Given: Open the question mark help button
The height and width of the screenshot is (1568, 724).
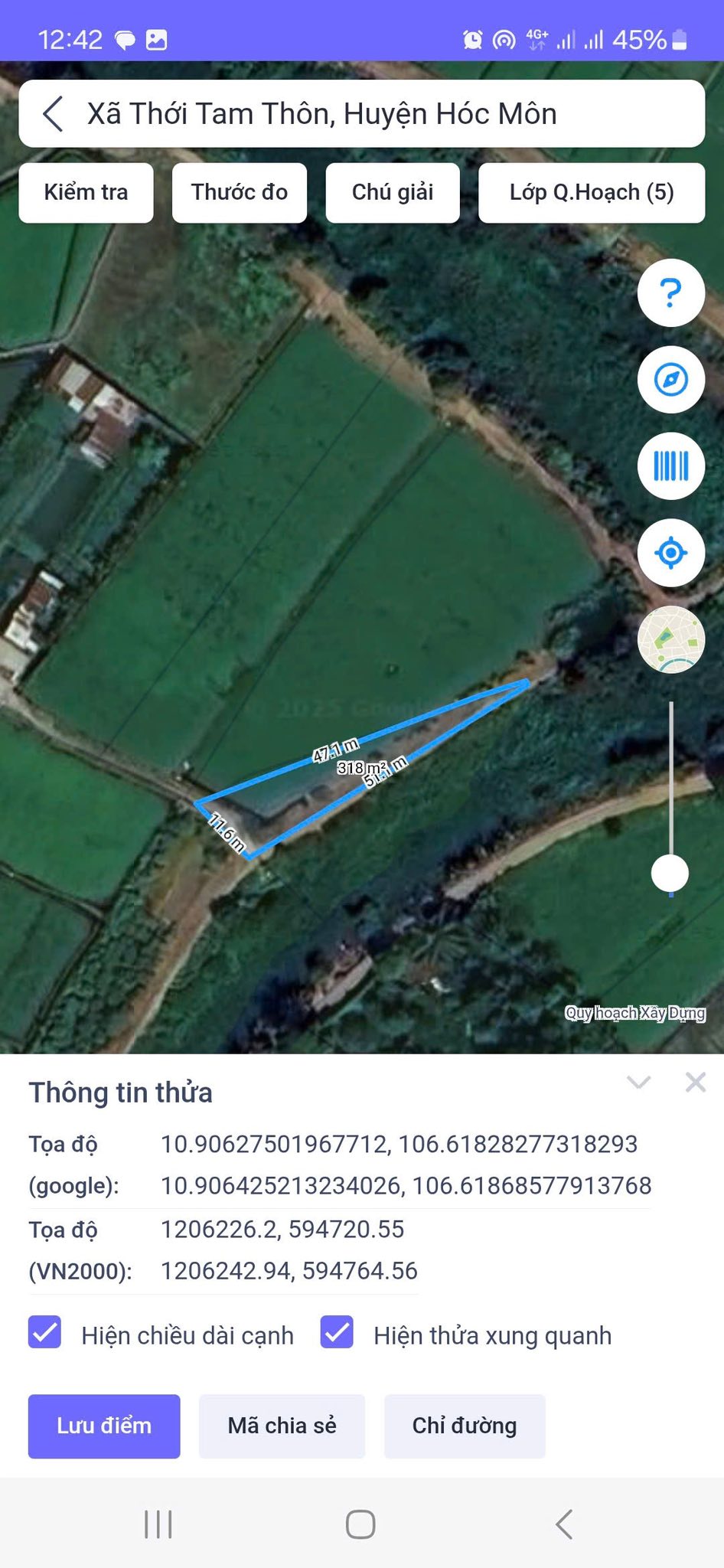Looking at the screenshot, I should tap(671, 293).
